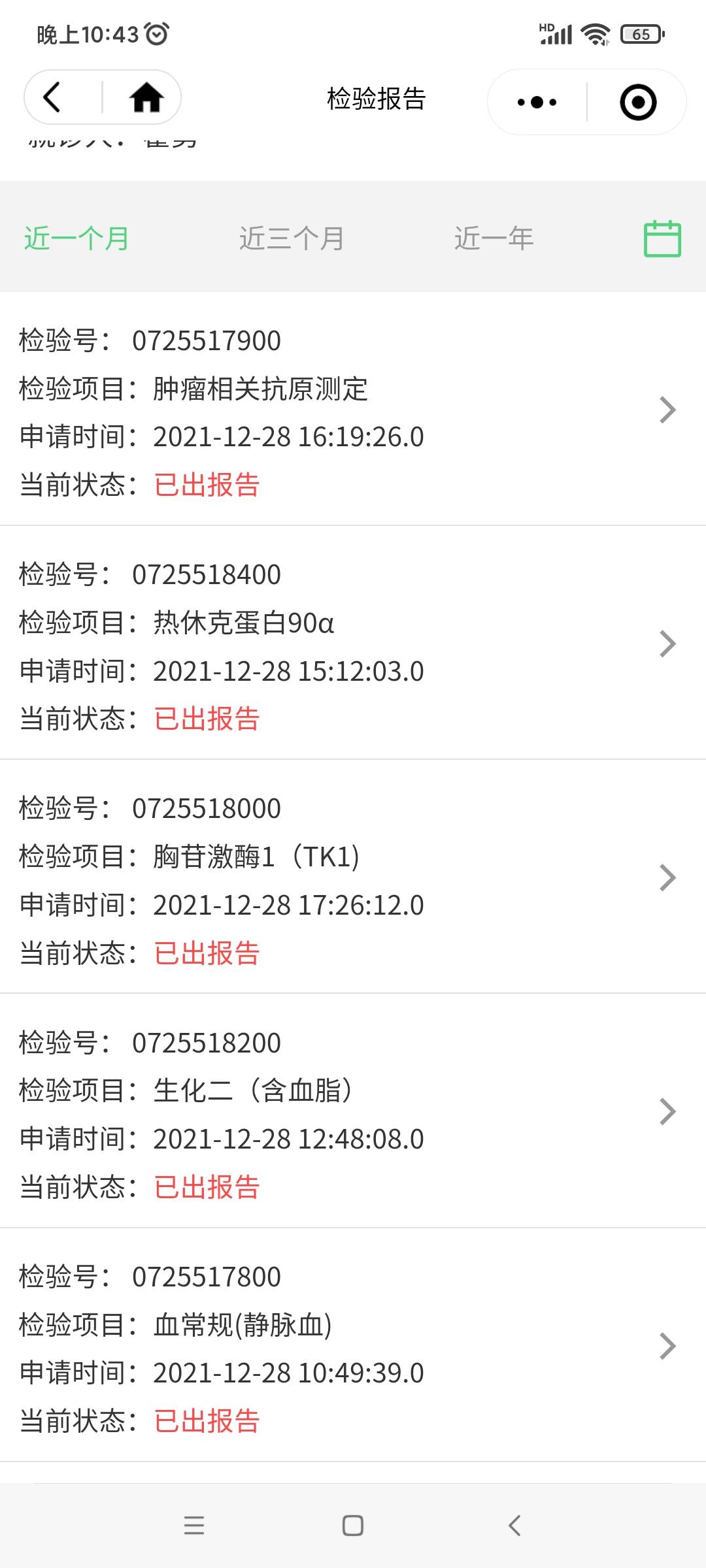Screen dimensions: 706x1568
Task: Switch to the 近三个月 tab
Action: click(292, 238)
